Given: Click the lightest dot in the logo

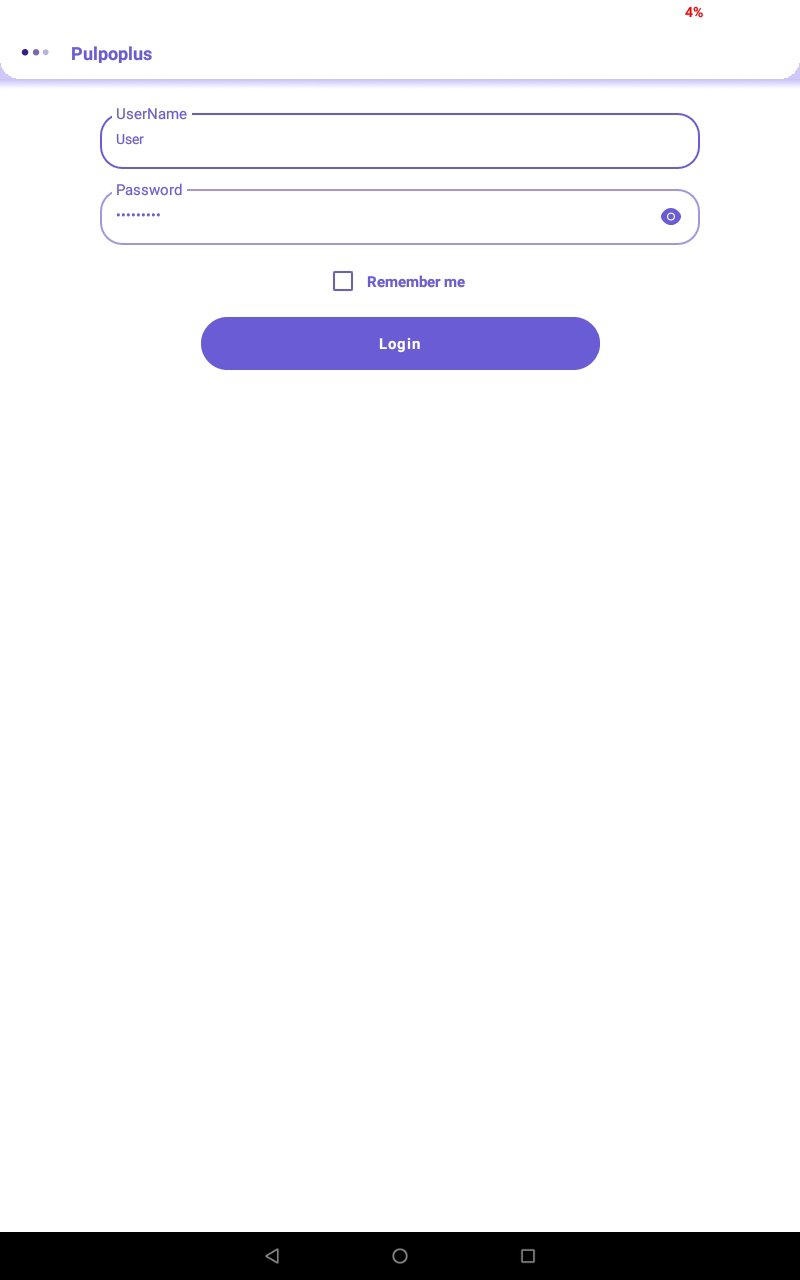Looking at the screenshot, I should pyautogui.click(x=46, y=52).
